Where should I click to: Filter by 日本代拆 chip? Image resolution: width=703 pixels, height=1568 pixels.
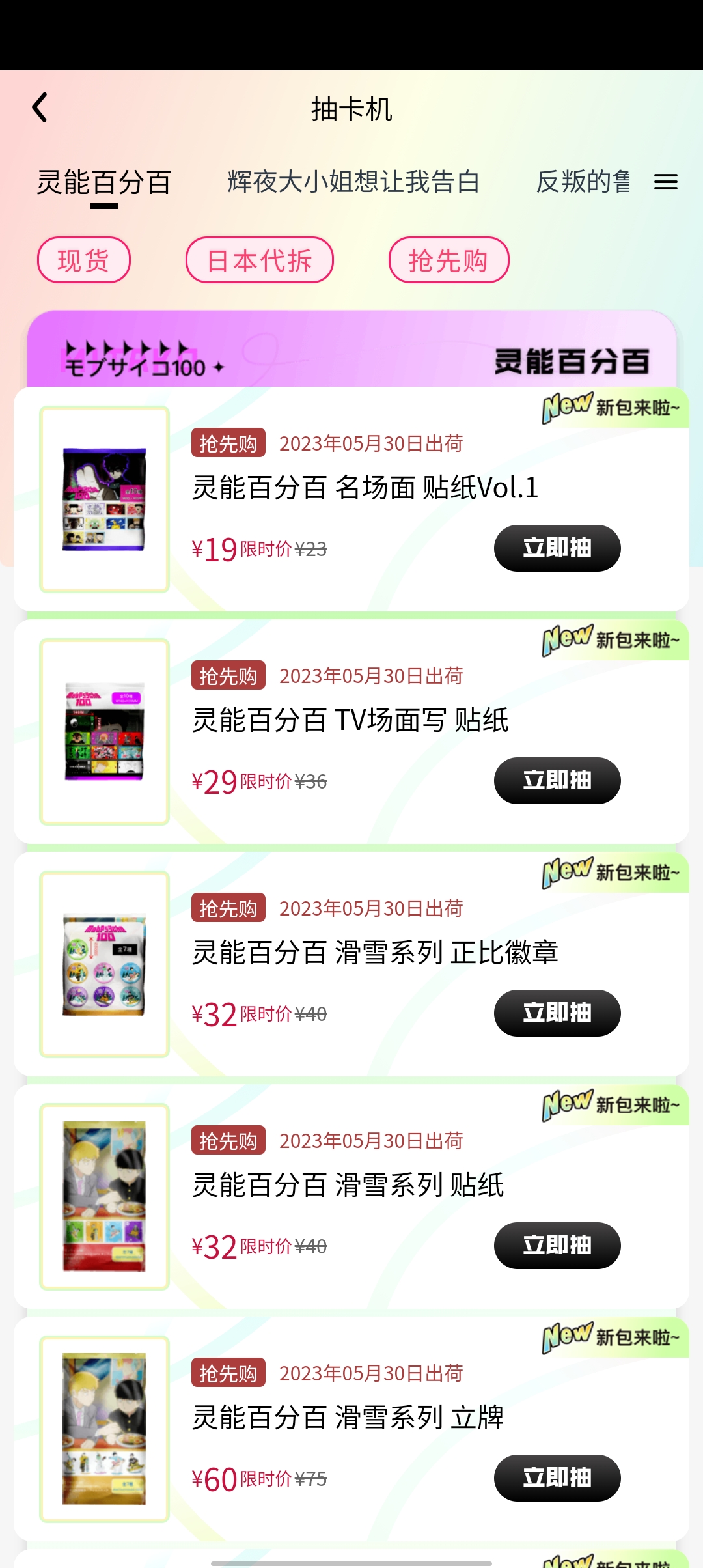point(260,260)
